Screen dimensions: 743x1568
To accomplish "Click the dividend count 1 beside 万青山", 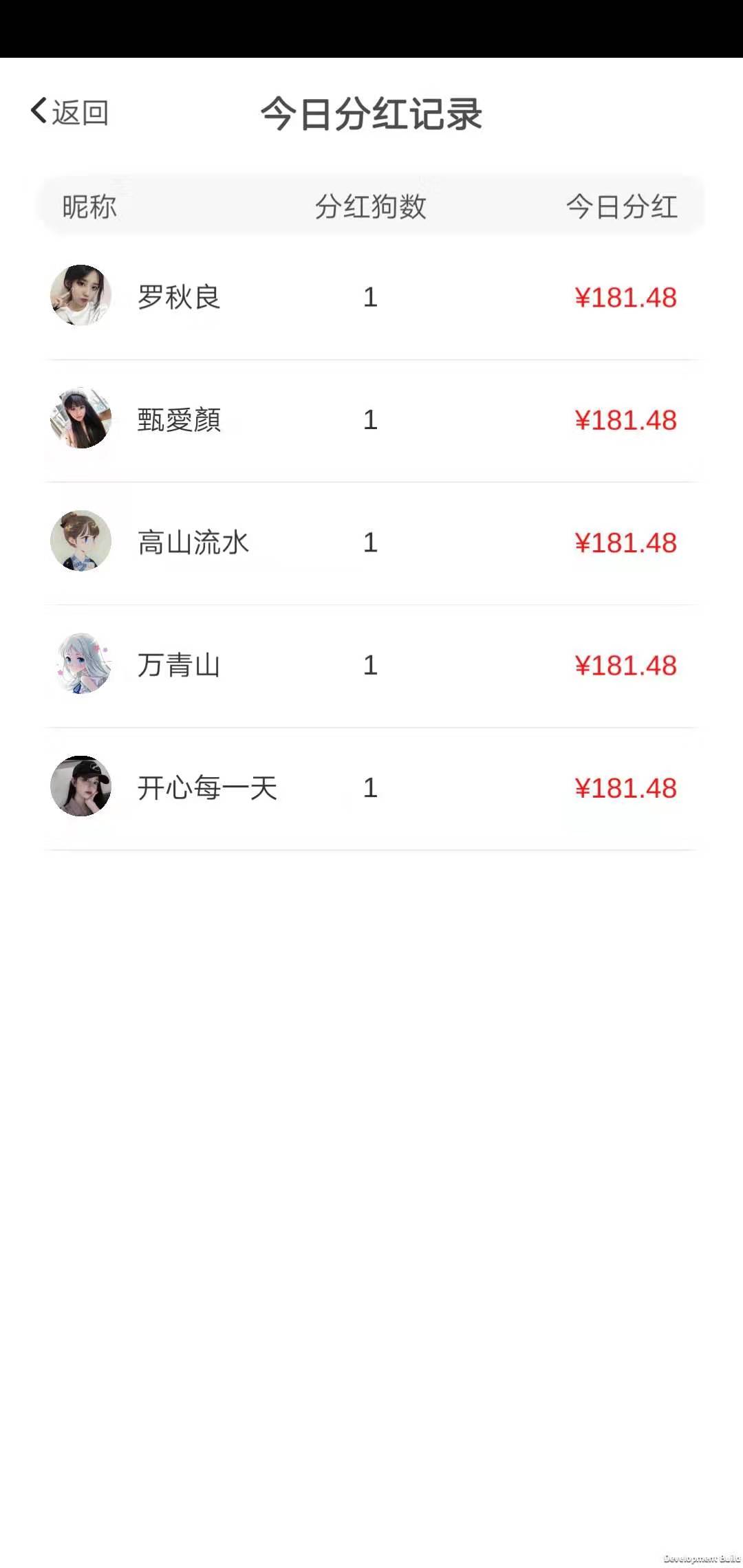I will (370, 665).
